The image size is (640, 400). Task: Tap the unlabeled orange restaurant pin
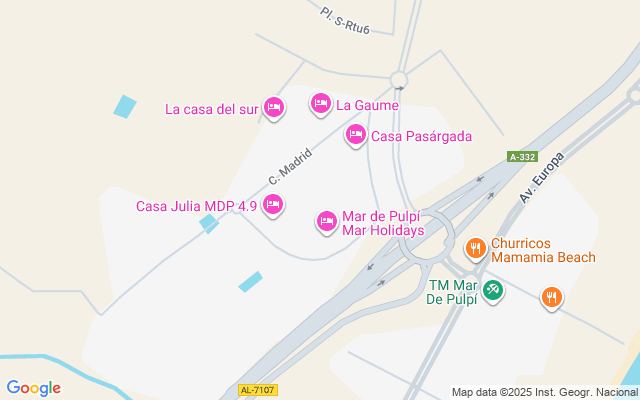[551, 296]
